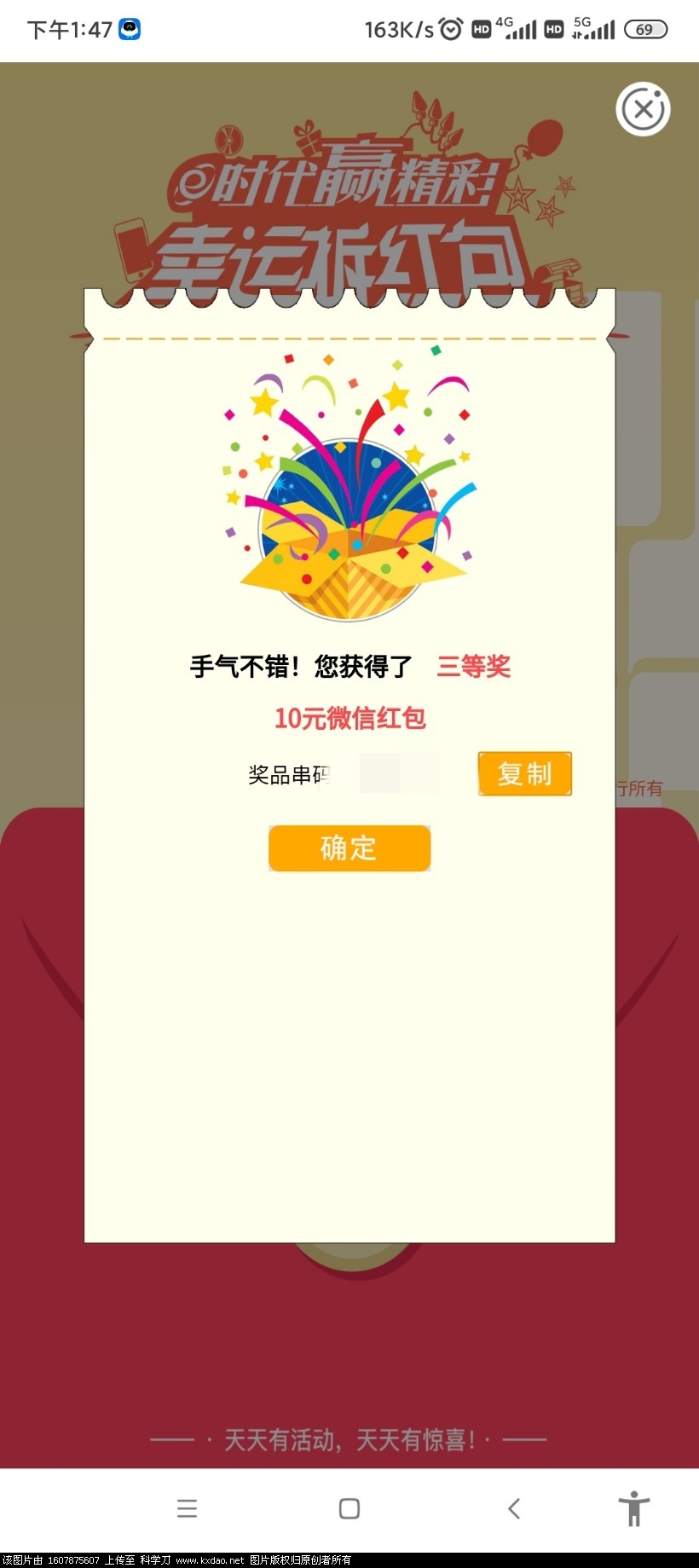Open recent apps from the navigation bar
The height and width of the screenshot is (1568, 699).
tap(187, 1508)
